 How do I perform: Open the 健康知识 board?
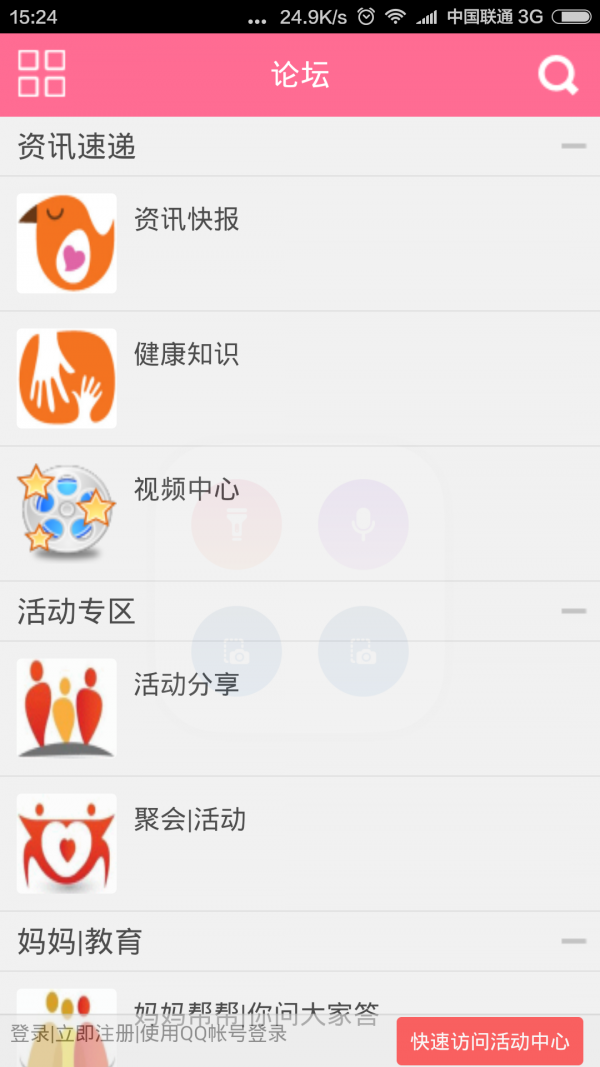300,378
